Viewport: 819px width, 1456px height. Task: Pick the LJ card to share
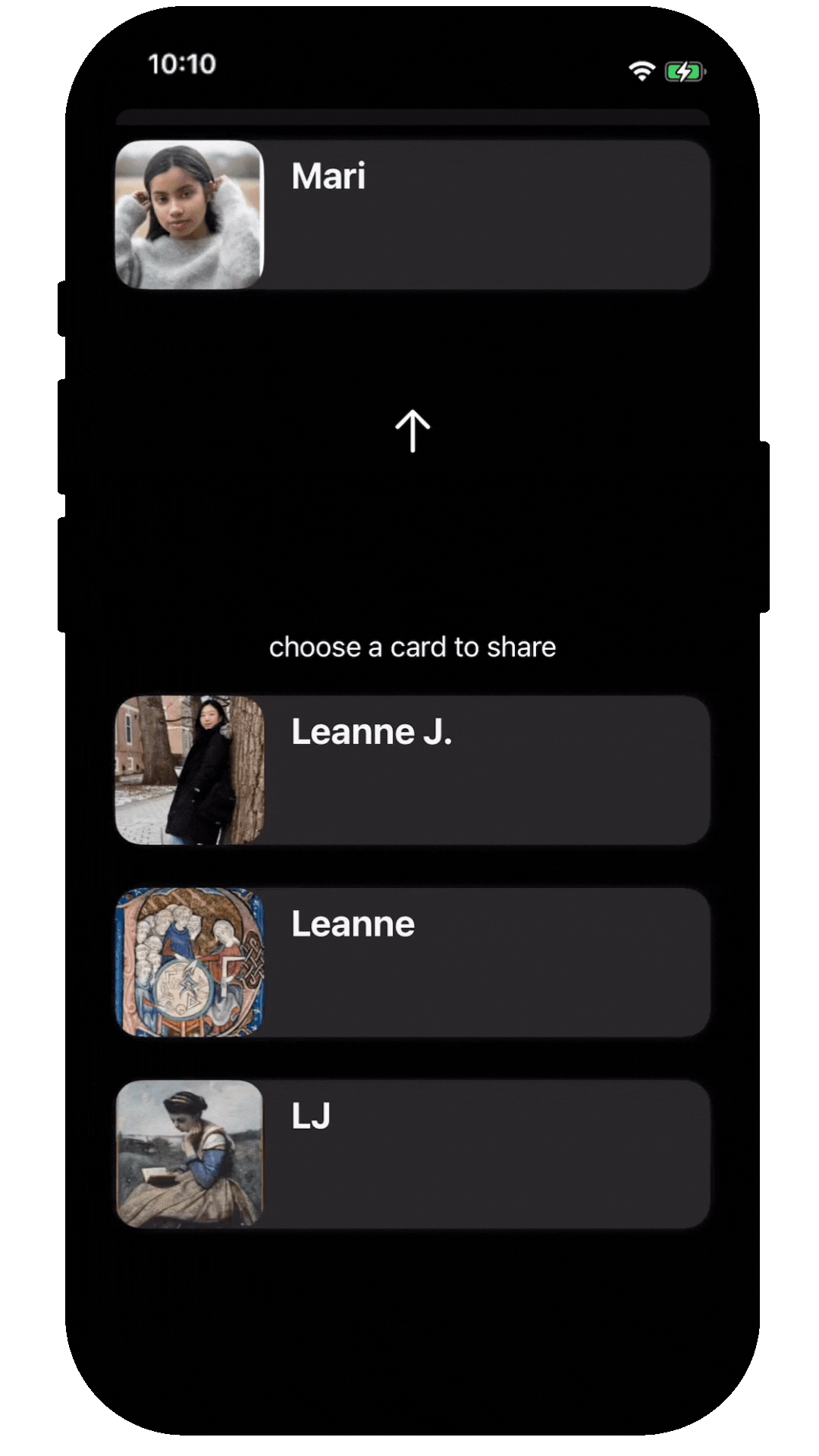pyautogui.click(x=413, y=1153)
